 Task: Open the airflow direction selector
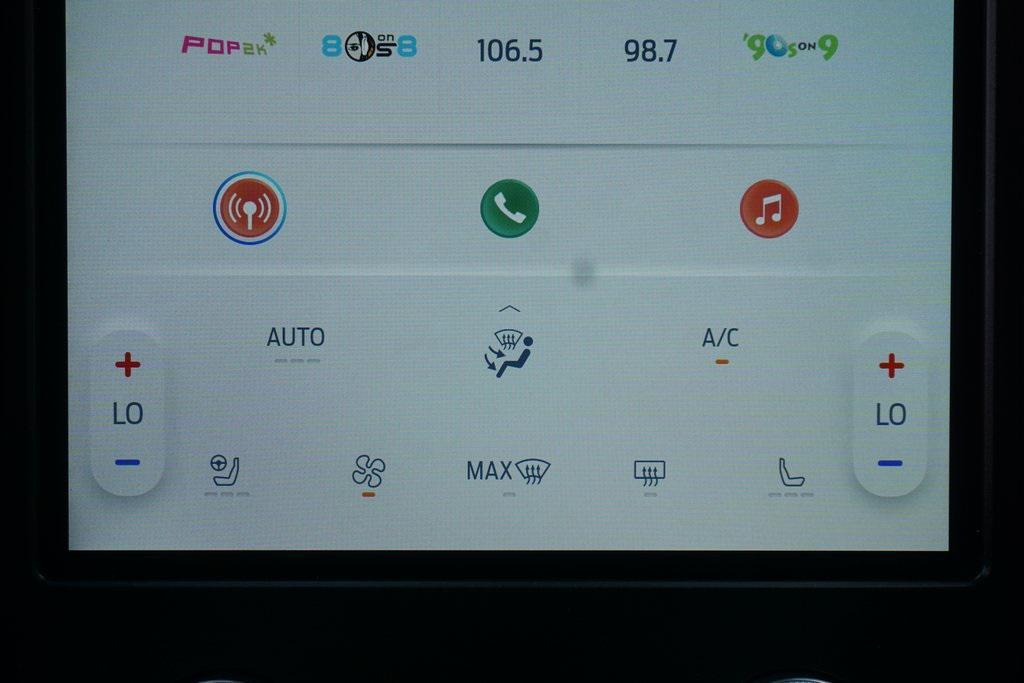509,354
